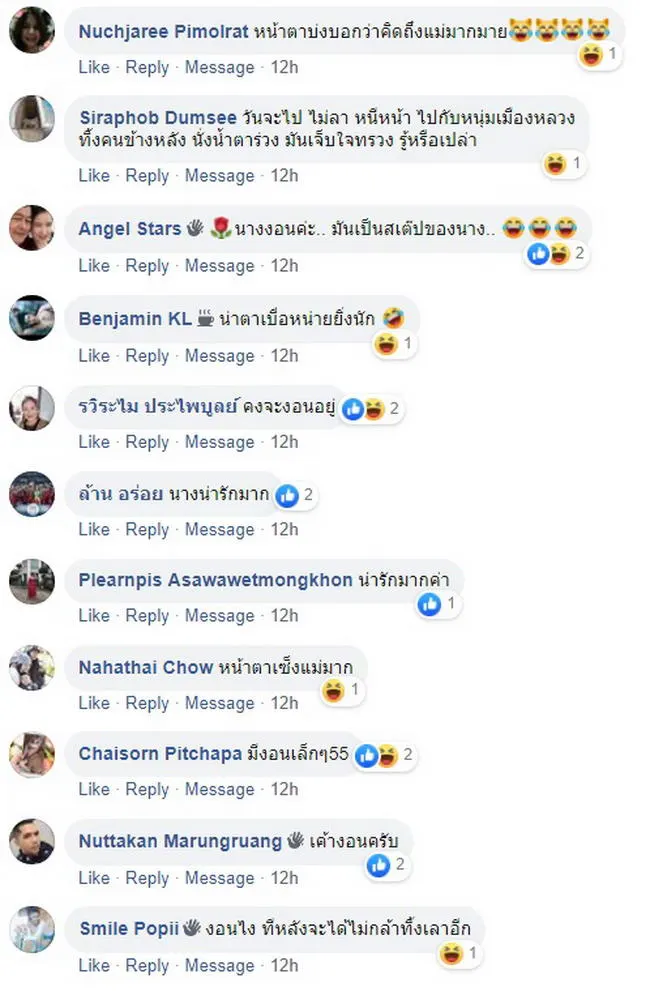This screenshot has width=650, height=991.
Task: Reply to Siraphob Dumsee's comment
Action: [x=147, y=175]
